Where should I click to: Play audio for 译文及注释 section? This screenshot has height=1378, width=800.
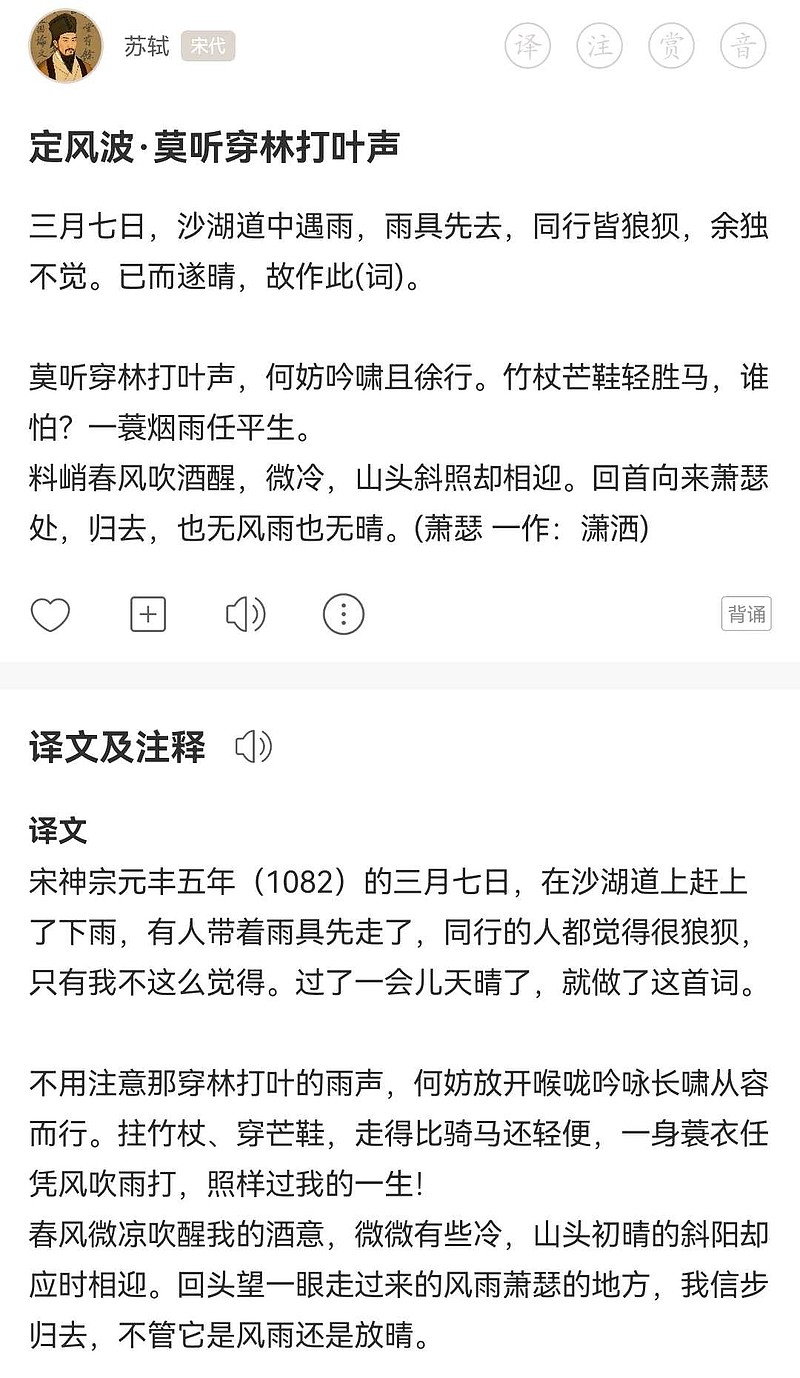click(x=253, y=747)
